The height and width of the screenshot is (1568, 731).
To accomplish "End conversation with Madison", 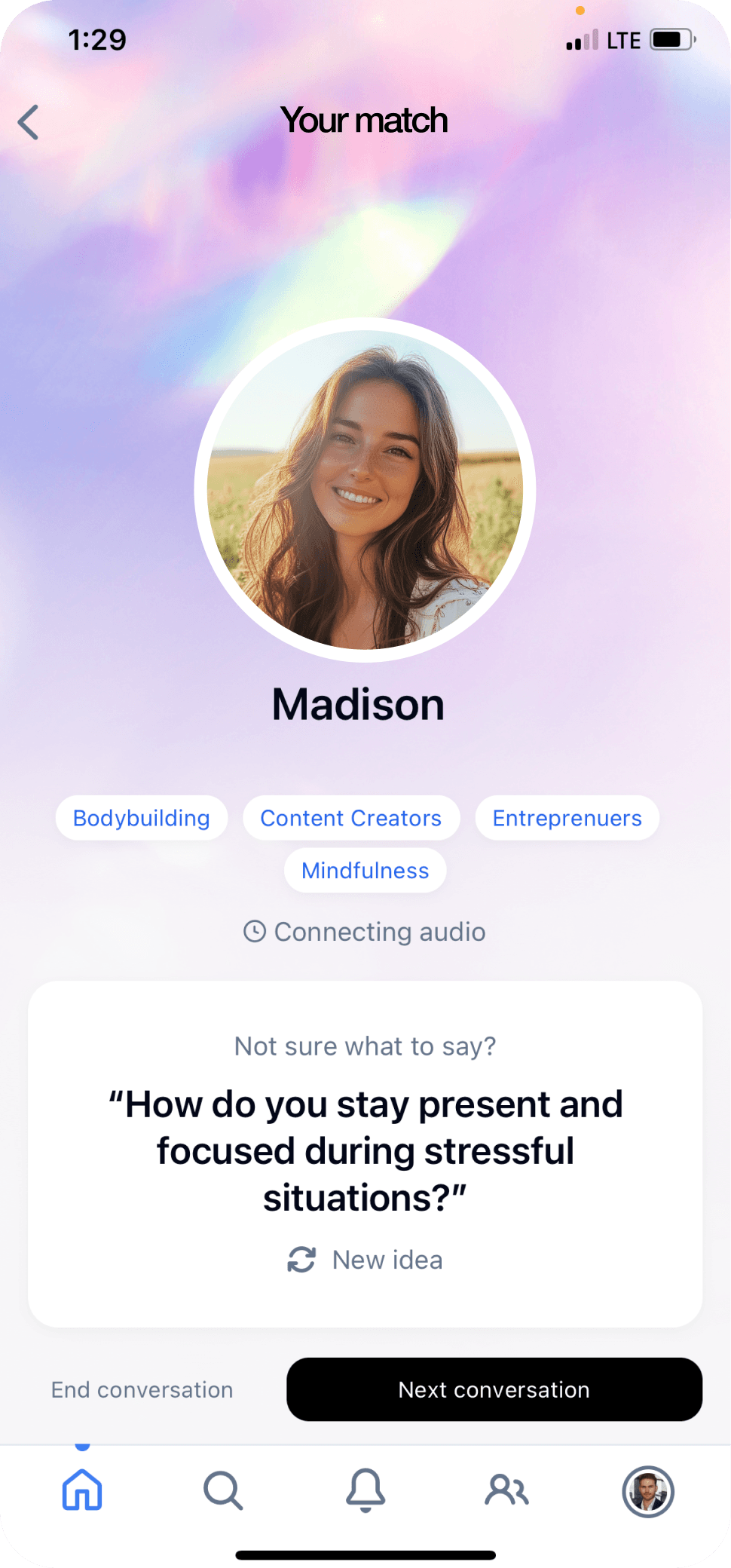I will click(x=142, y=1389).
